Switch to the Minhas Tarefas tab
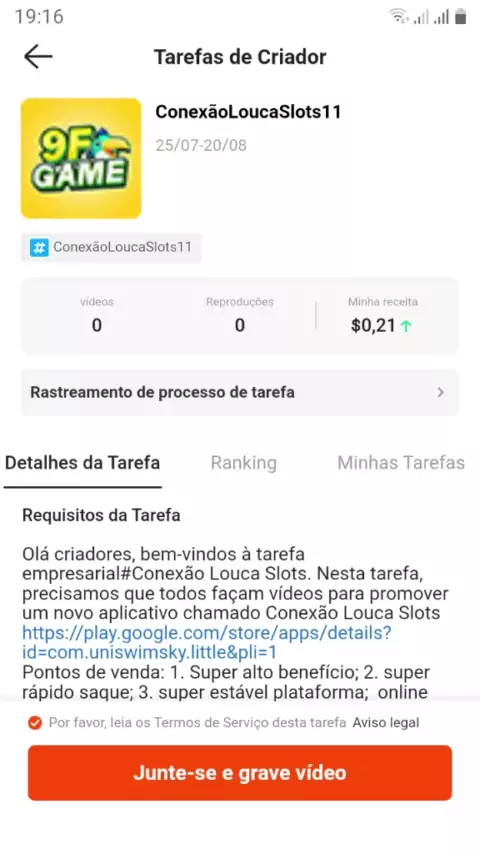This screenshot has width=480, height=854. (401, 463)
